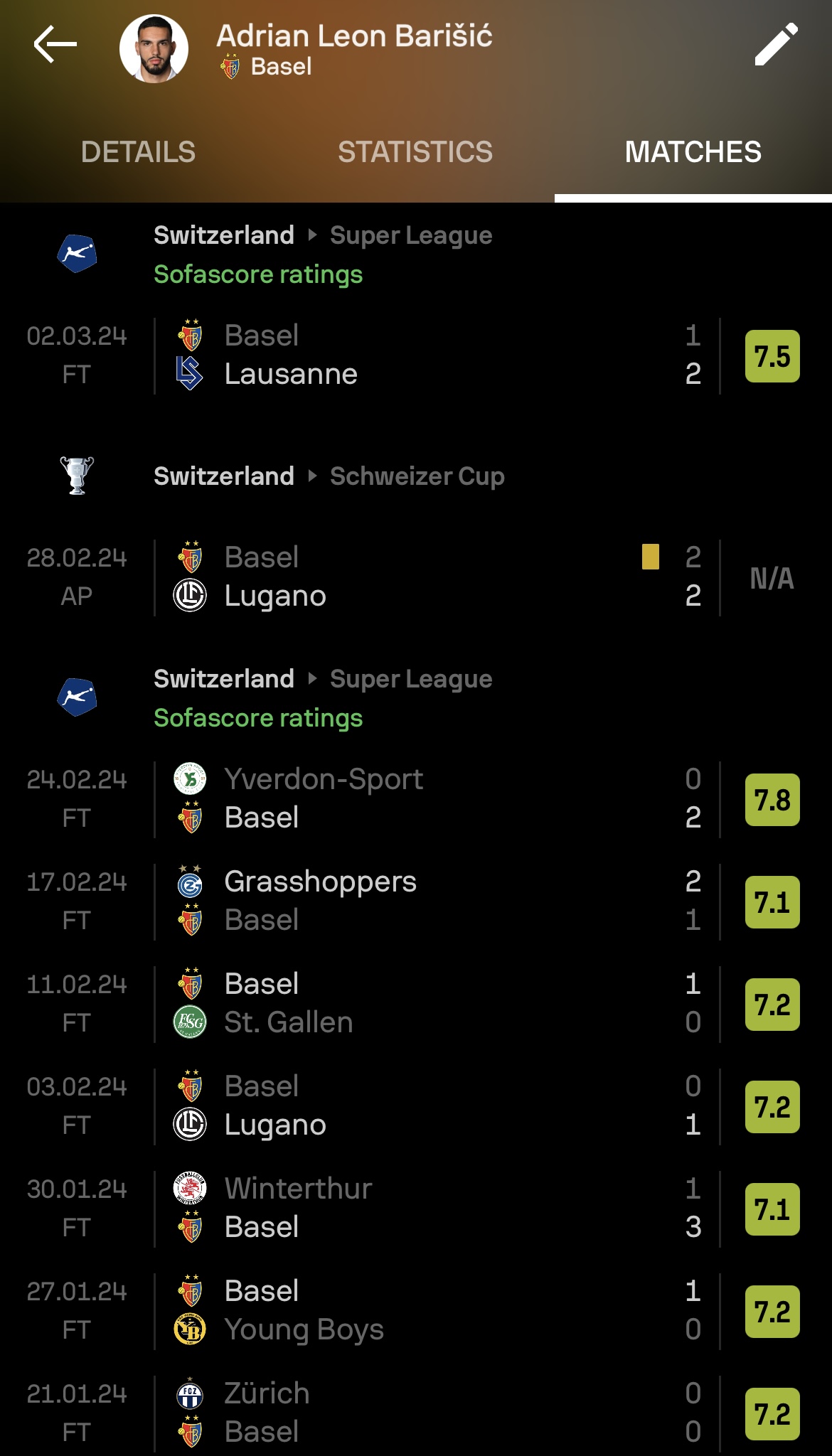Open Grasshoppers vs Basel match
832x1456 pixels.
point(416,901)
